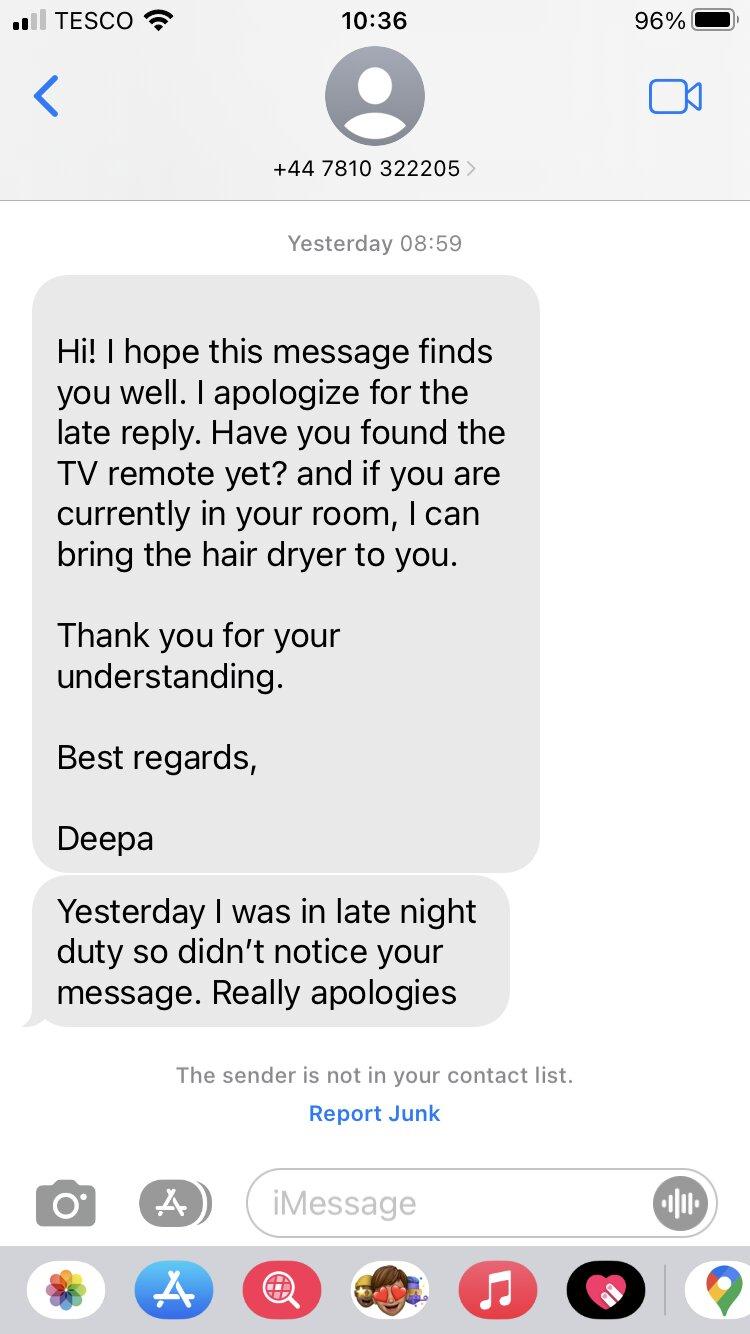Focus the iMessage text field

coord(450,1203)
